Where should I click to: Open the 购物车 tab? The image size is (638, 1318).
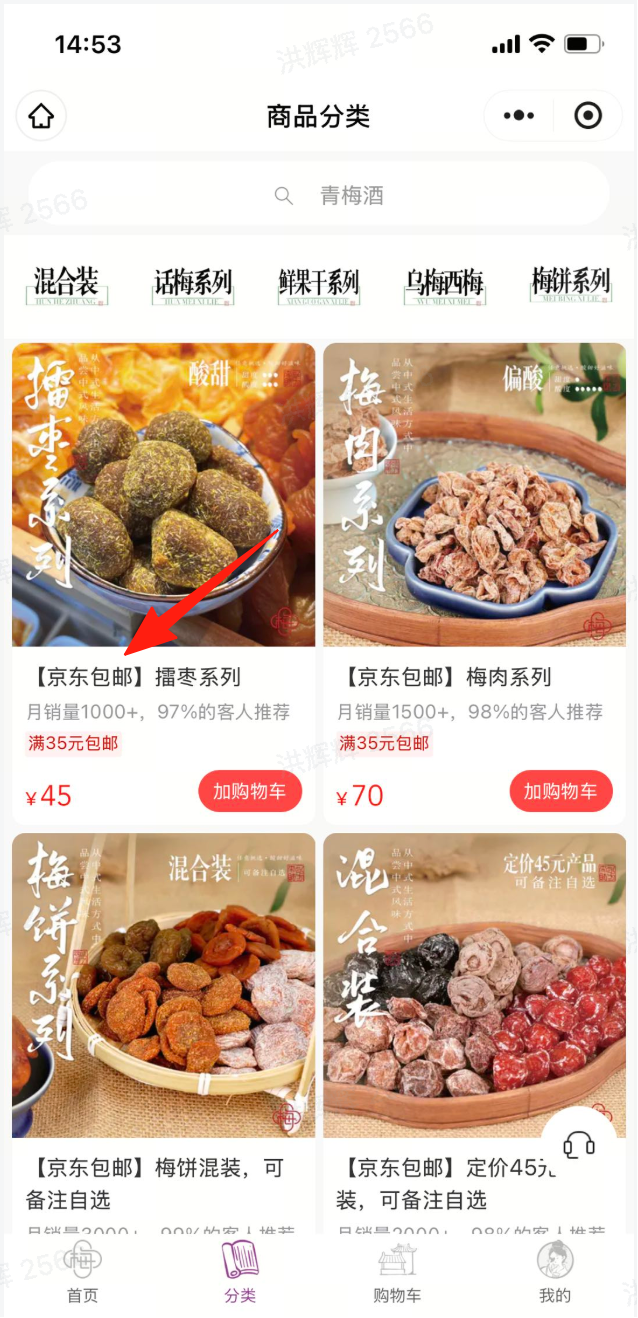click(397, 1273)
